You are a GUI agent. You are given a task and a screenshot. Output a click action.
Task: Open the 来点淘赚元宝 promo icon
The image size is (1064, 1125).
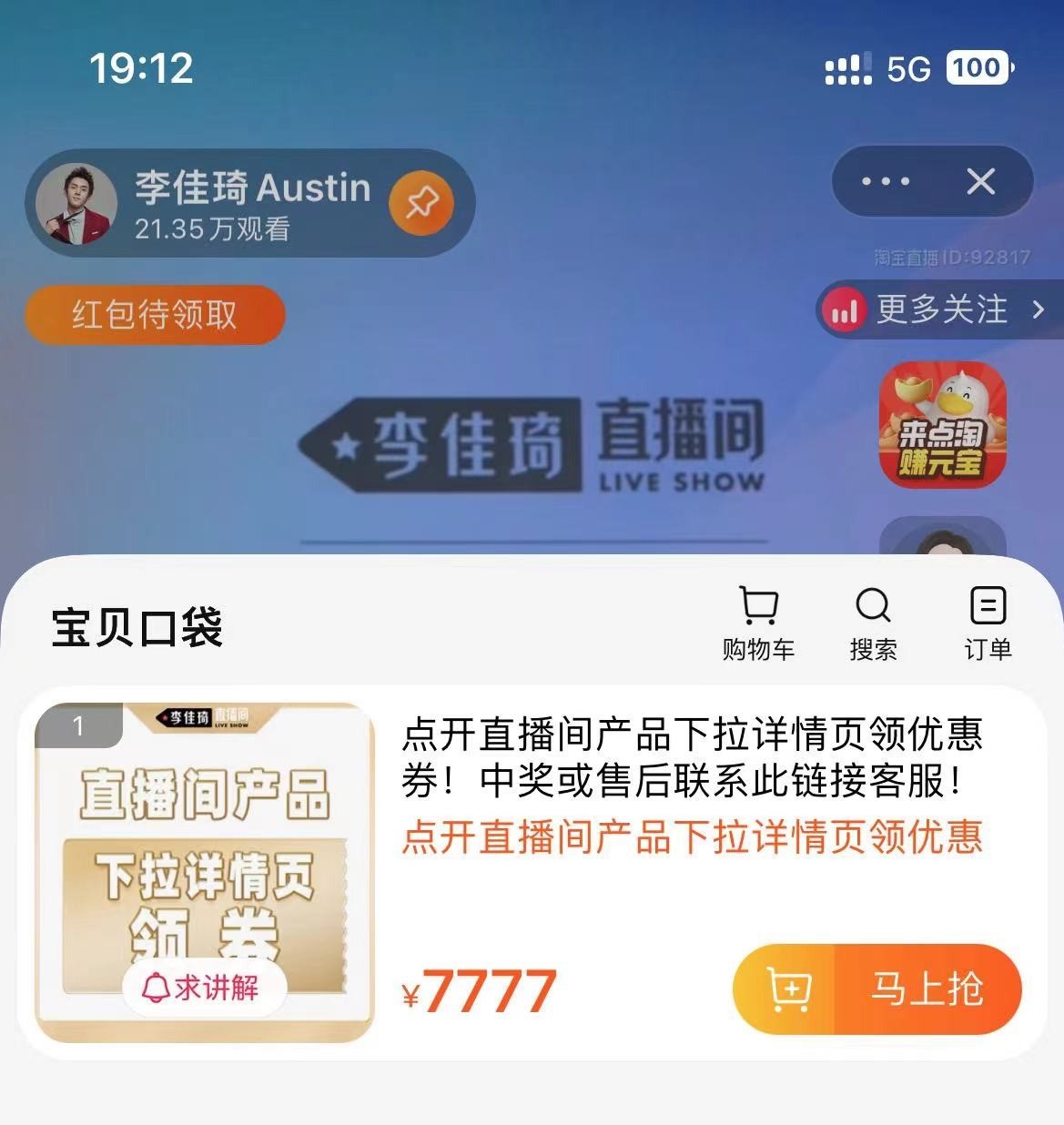coord(942,424)
